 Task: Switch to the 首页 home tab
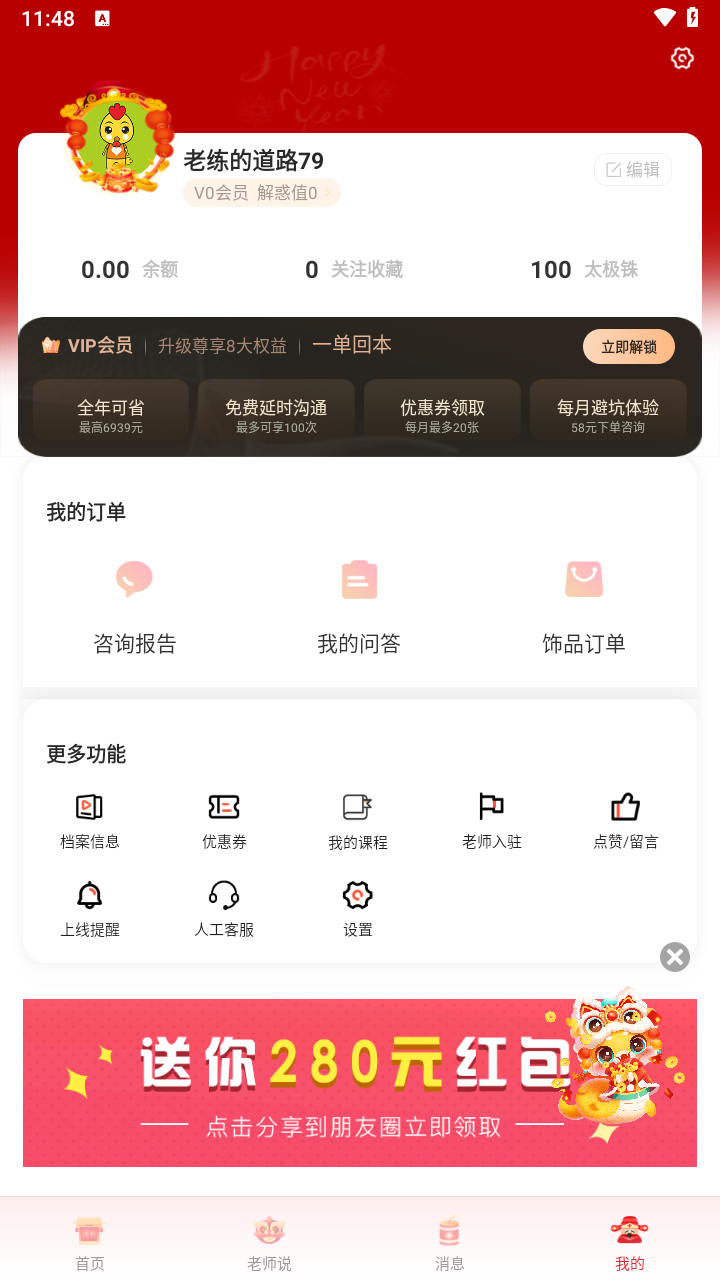(89, 1240)
